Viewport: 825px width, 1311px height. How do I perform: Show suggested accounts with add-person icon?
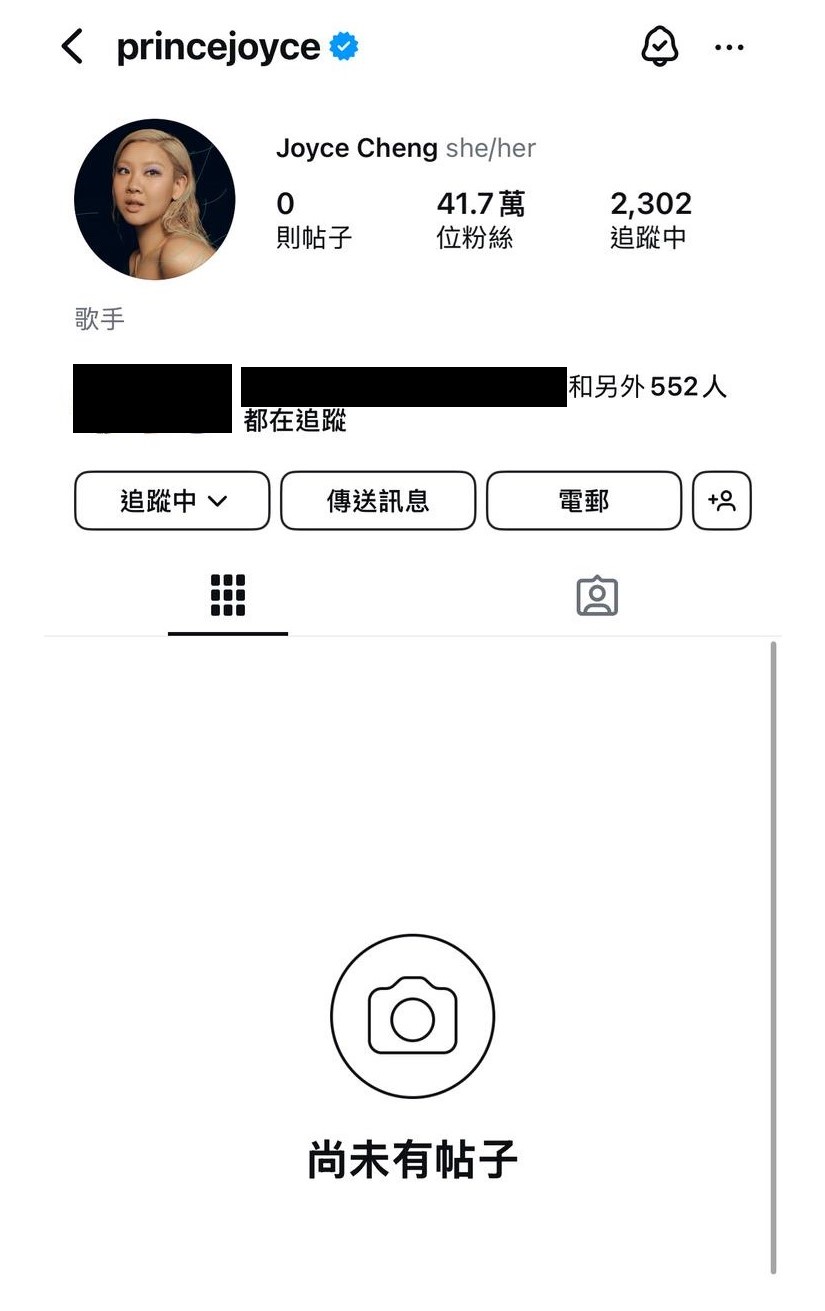(721, 501)
